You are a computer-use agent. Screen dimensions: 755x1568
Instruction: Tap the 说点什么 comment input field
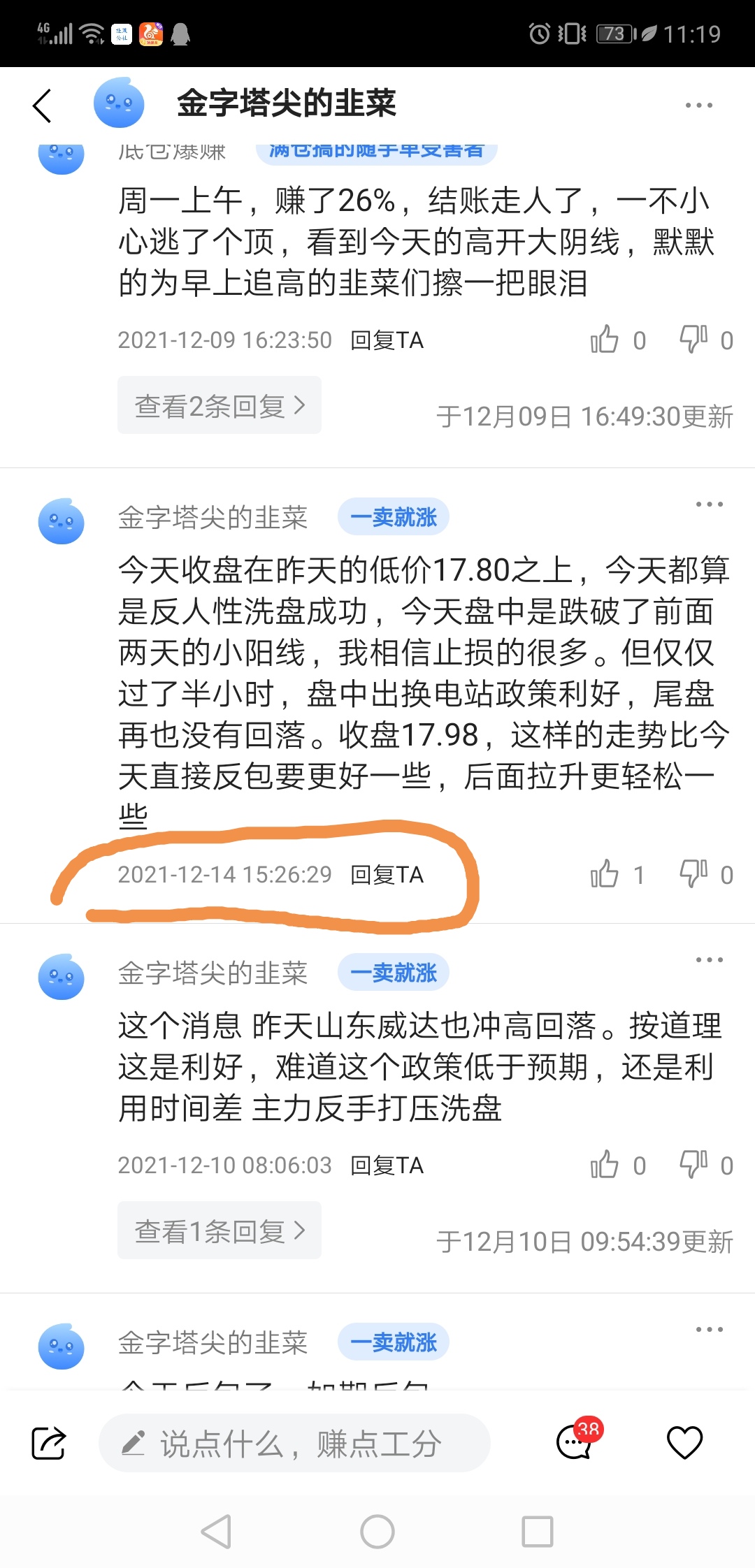click(294, 1443)
